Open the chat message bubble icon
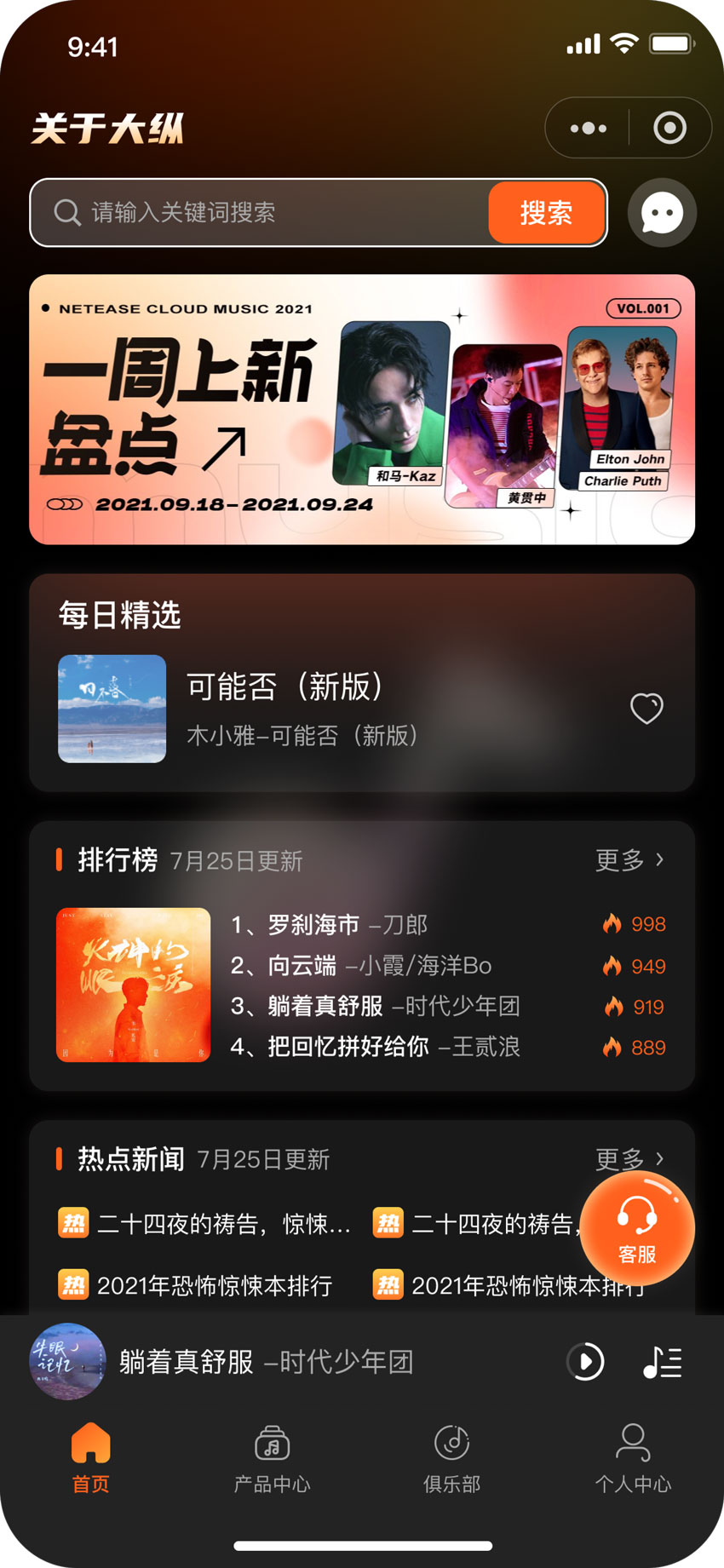The height and width of the screenshot is (1568, 724). [x=662, y=213]
